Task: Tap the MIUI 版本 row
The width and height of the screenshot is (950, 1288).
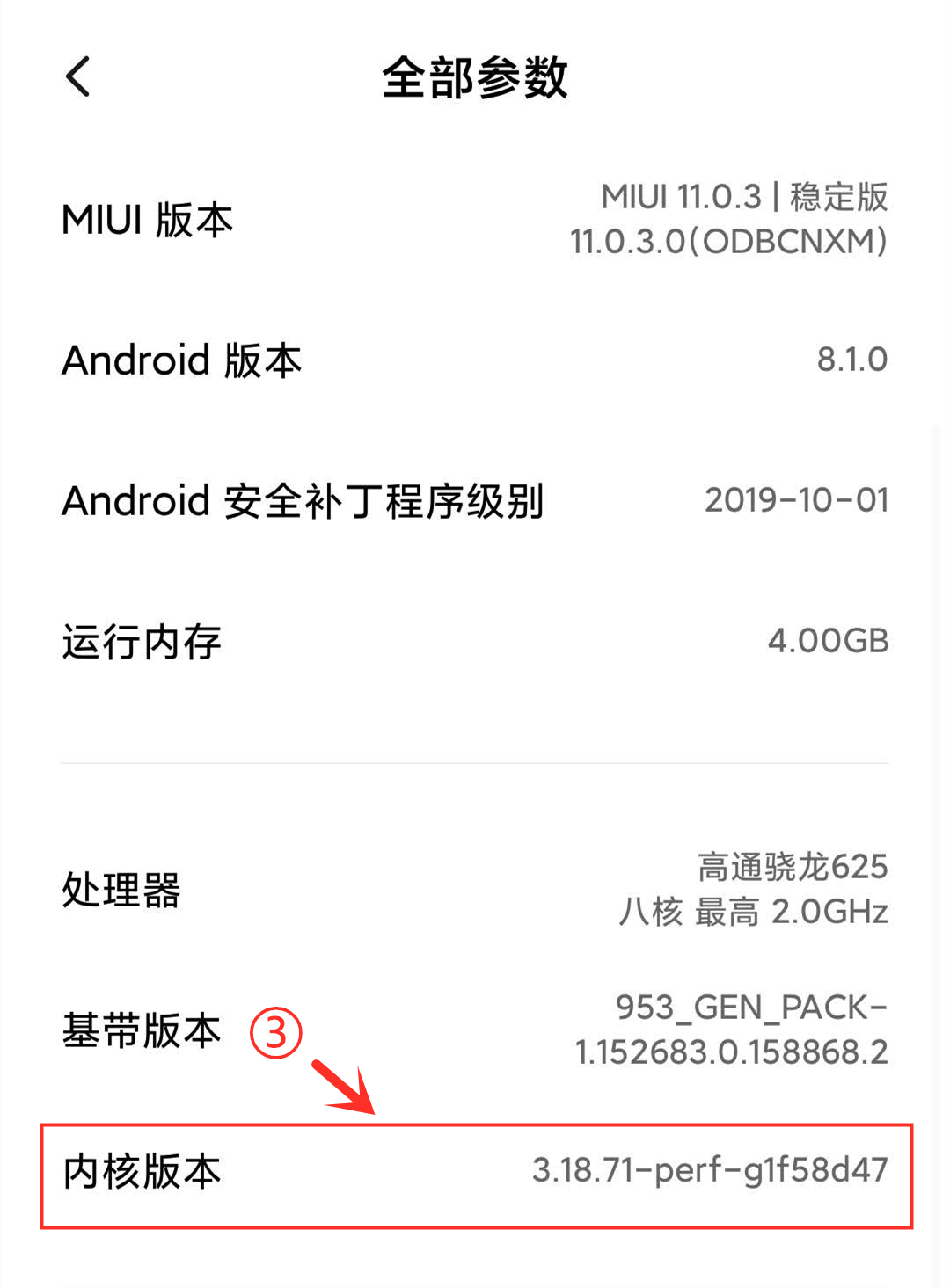Action: point(147,222)
